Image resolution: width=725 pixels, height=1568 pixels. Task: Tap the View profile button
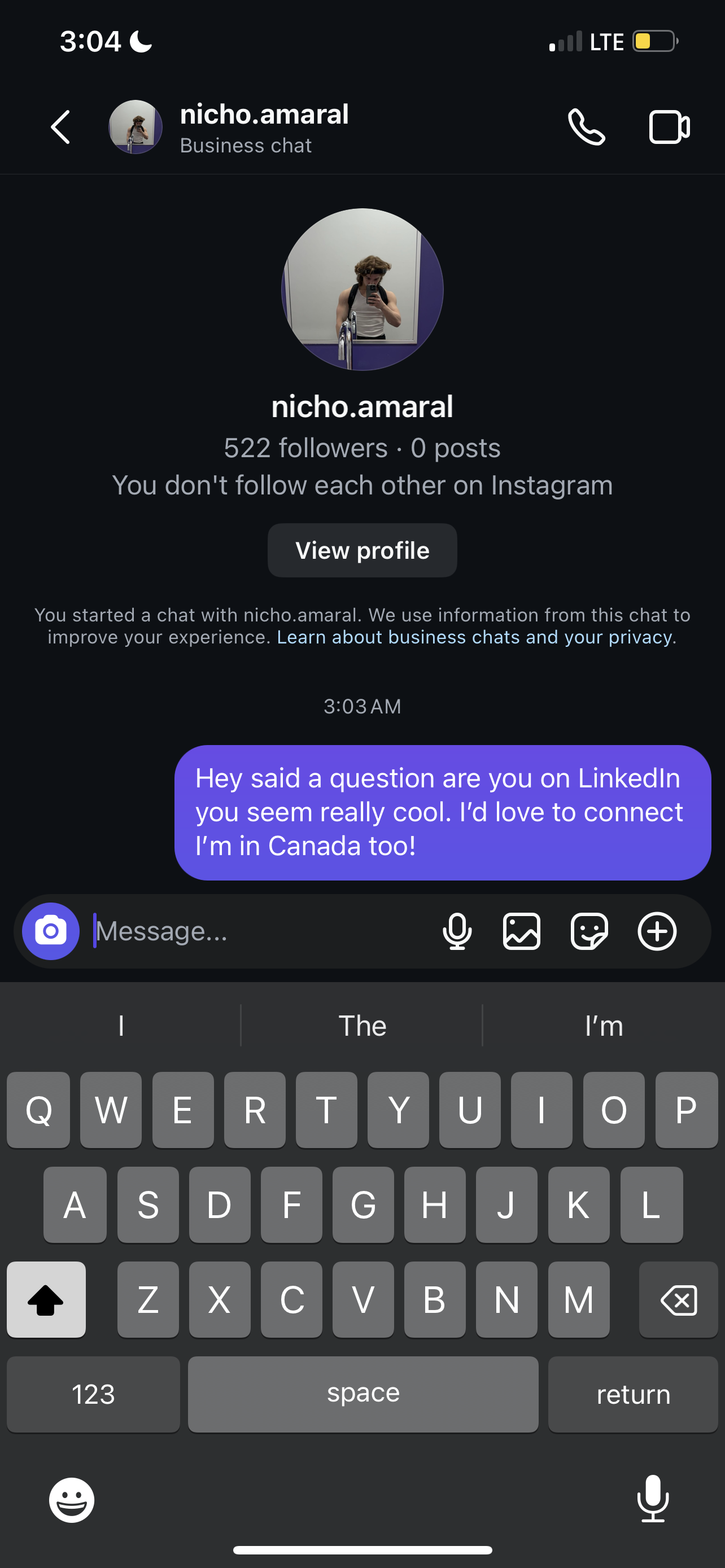[x=362, y=550]
